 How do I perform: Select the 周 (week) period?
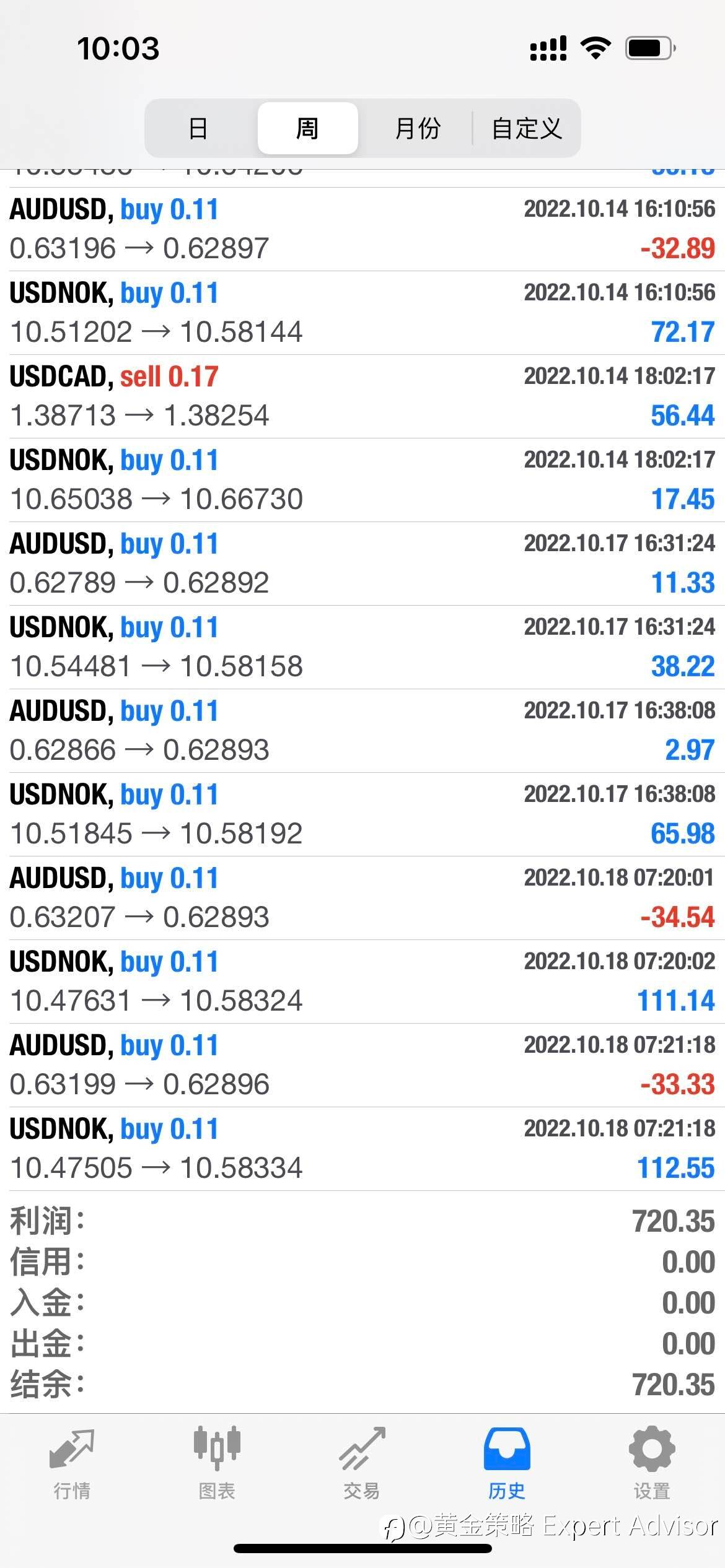pos(307,128)
